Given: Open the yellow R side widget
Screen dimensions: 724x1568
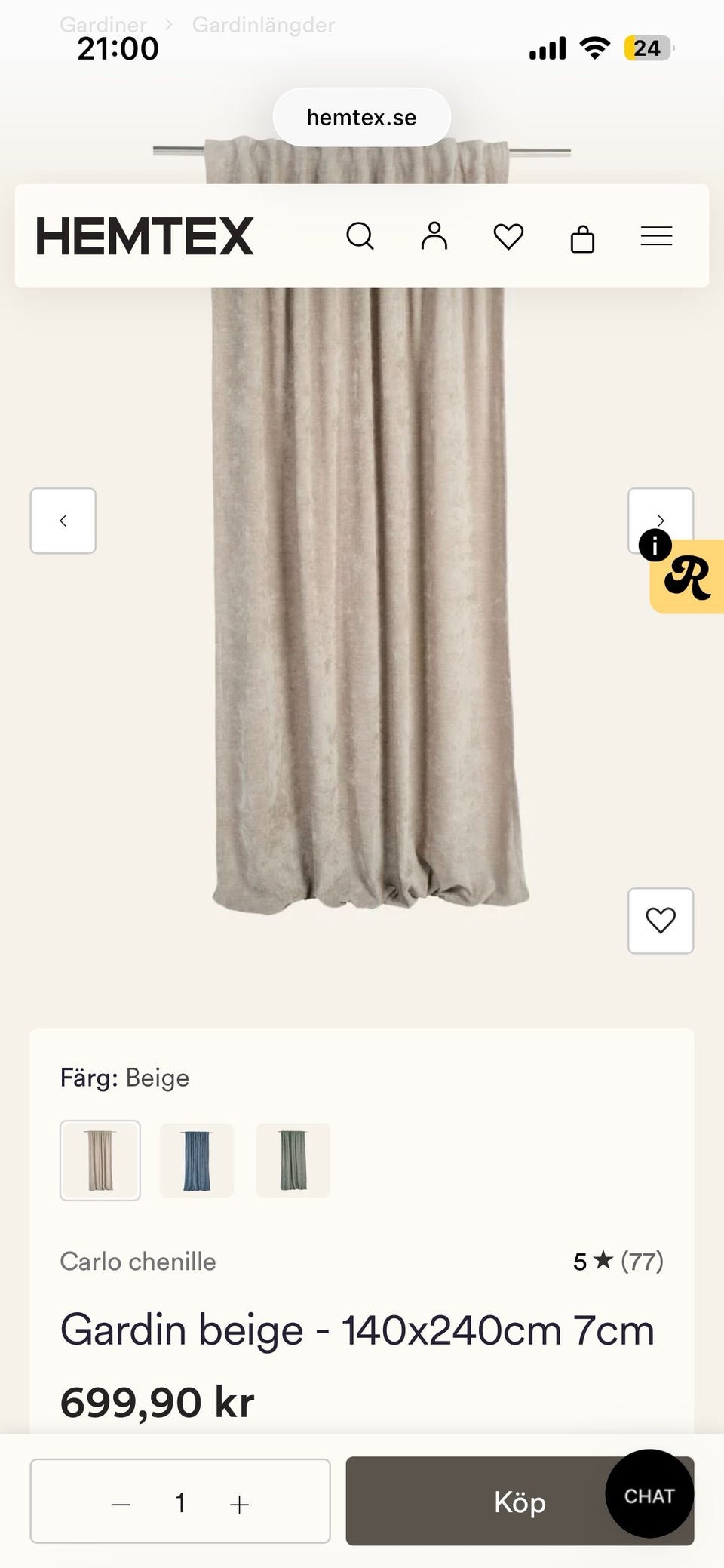Looking at the screenshot, I should [x=687, y=577].
